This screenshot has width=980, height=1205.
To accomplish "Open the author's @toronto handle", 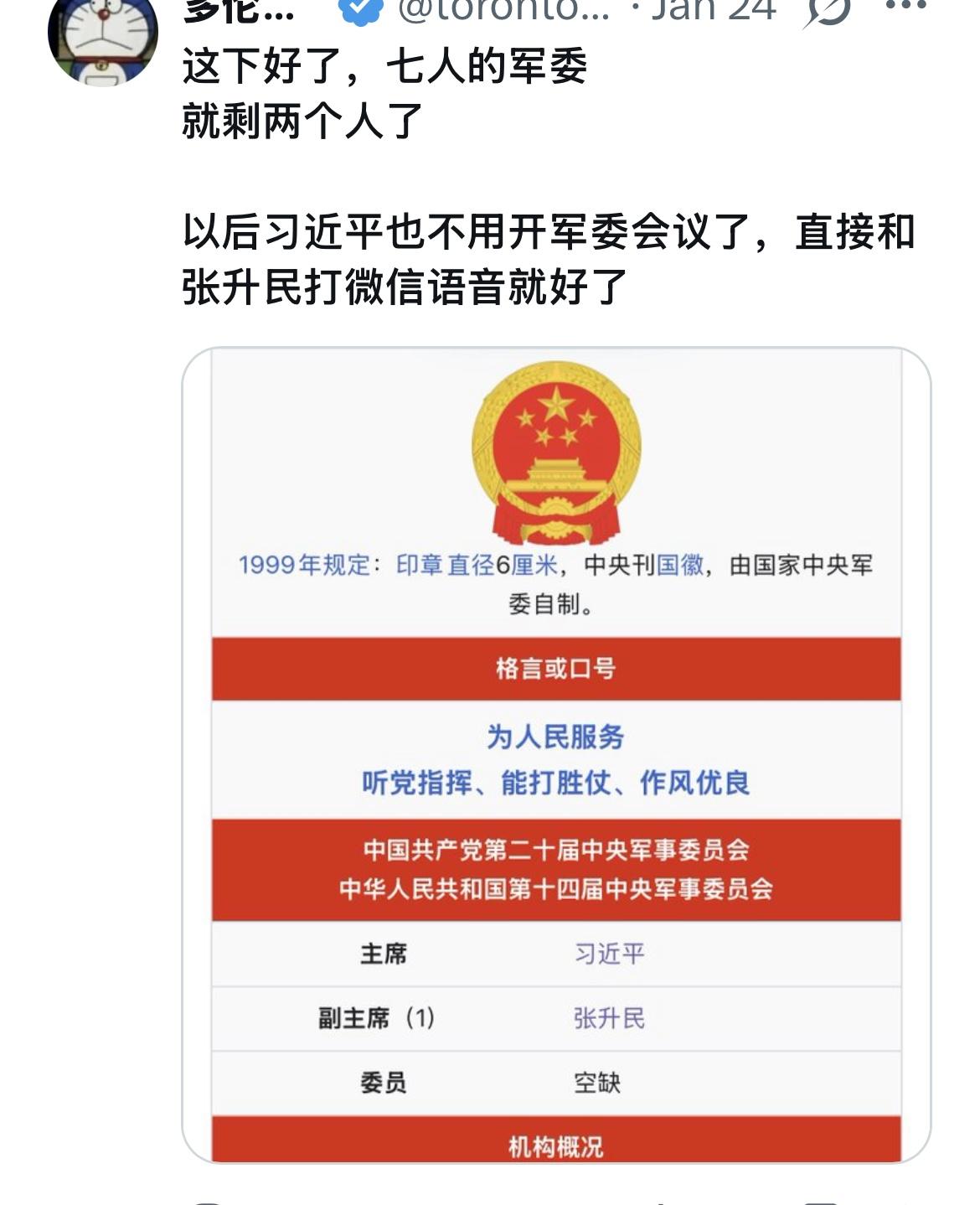I will tap(503, 10).
